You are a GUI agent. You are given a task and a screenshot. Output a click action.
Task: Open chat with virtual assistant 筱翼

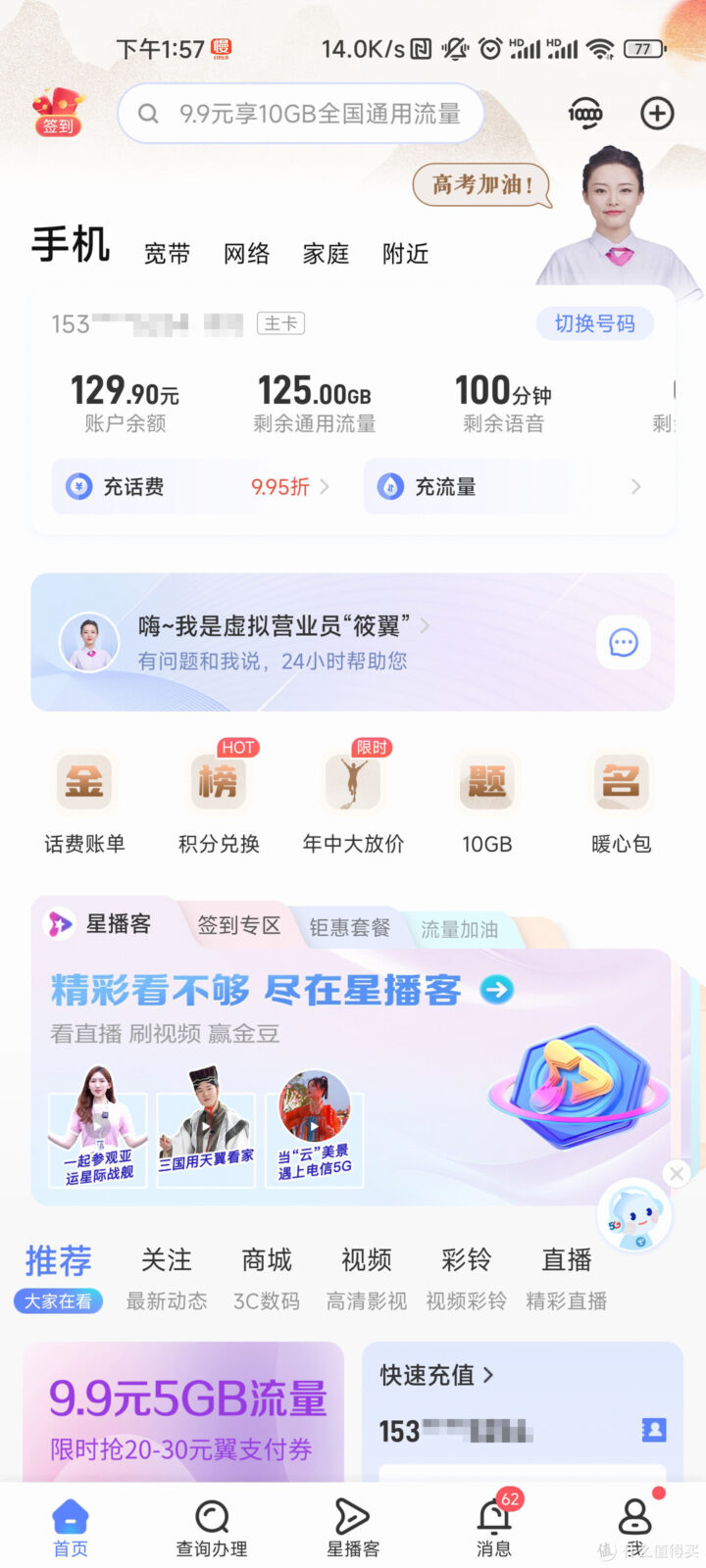[623, 643]
